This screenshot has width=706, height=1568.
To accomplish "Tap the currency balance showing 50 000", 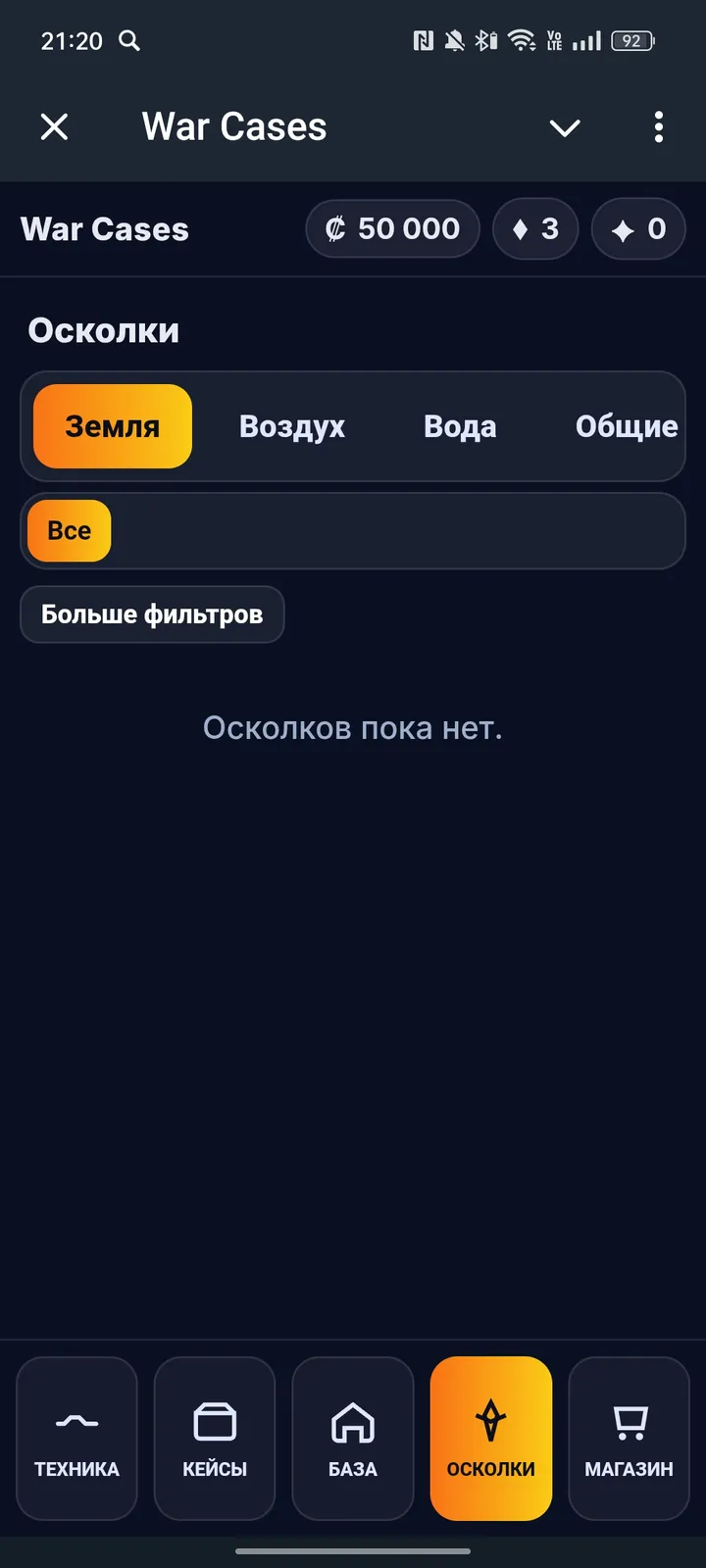I will pyautogui.click(x=392, y=228).
